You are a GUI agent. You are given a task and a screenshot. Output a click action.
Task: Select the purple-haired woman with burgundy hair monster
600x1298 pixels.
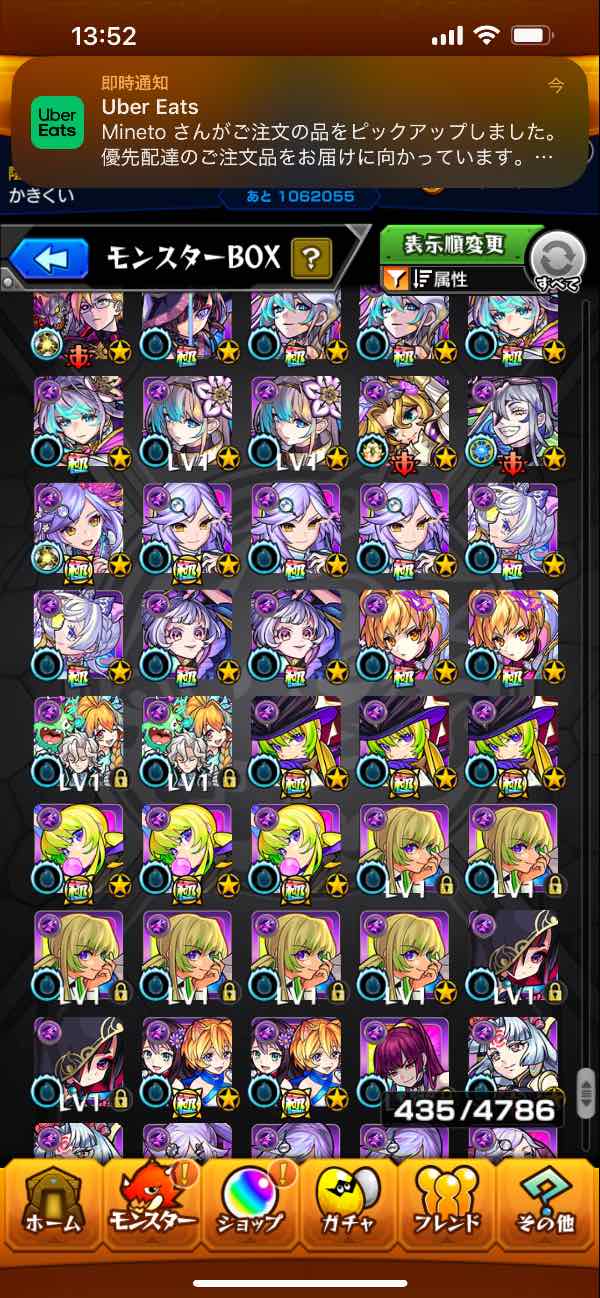pyautogui.click(x=404, y=1060)
